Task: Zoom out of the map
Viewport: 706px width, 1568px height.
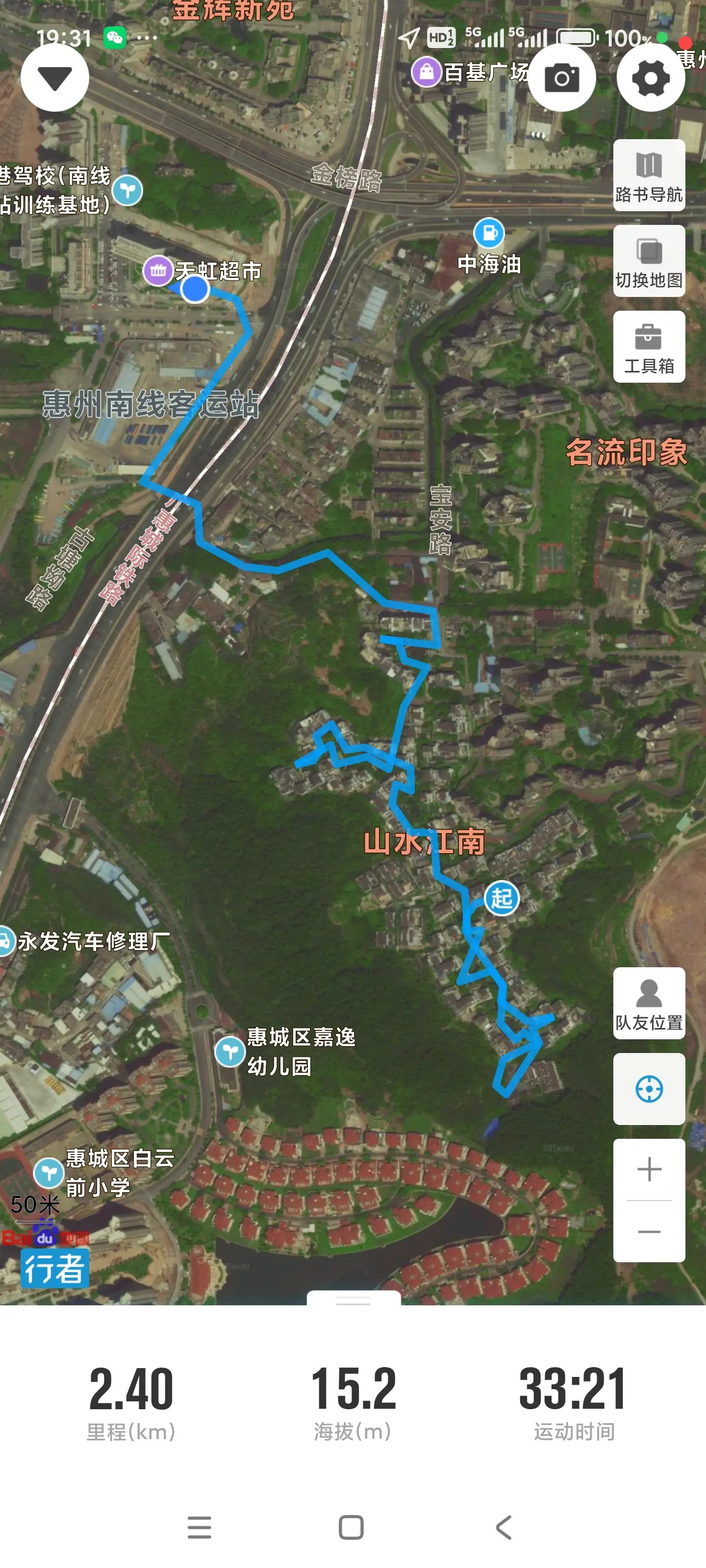Action: [x=649, y=1231]
